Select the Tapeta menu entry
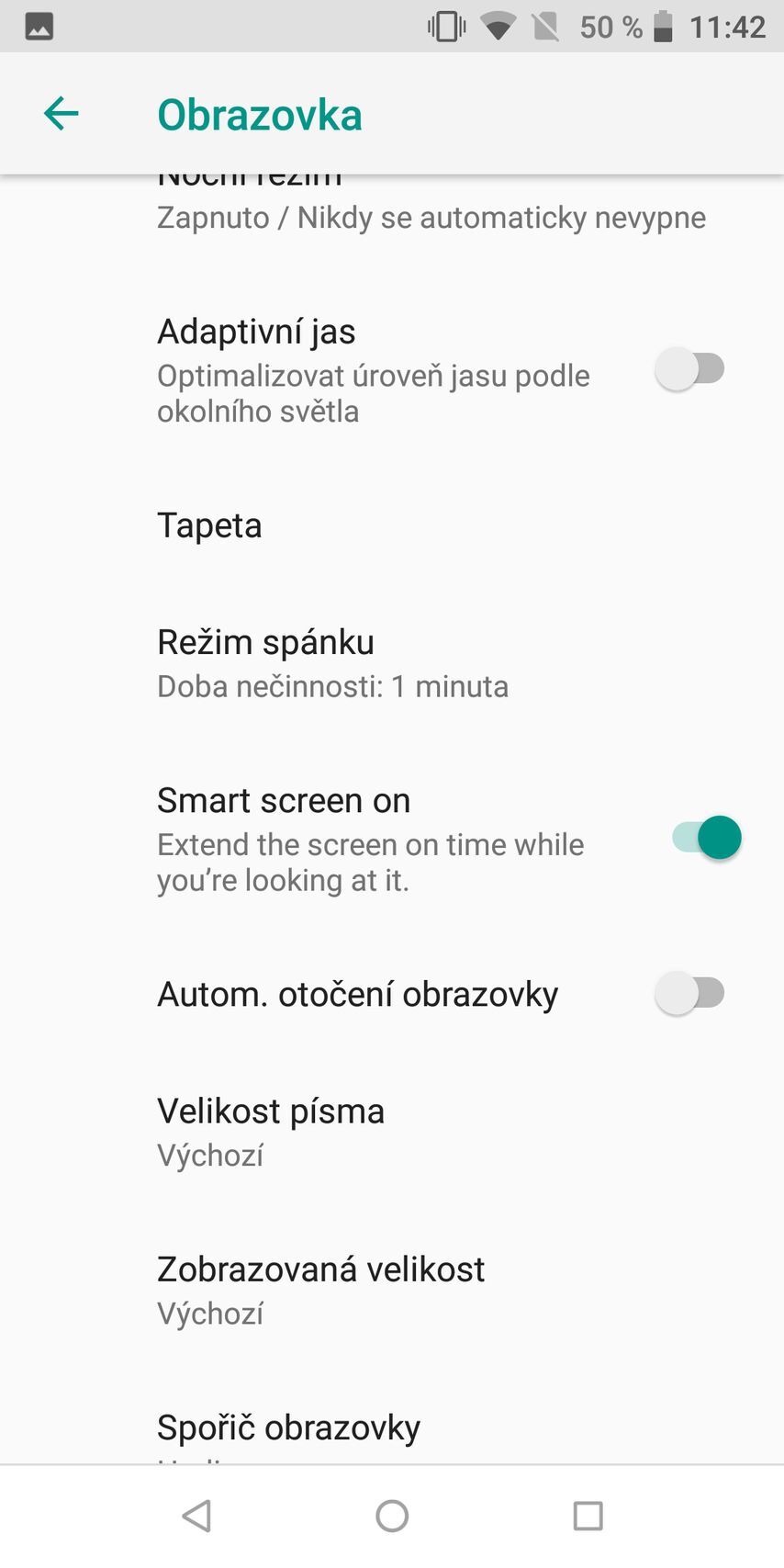This screenshot has width=784, height=1568. click(209, 525)
